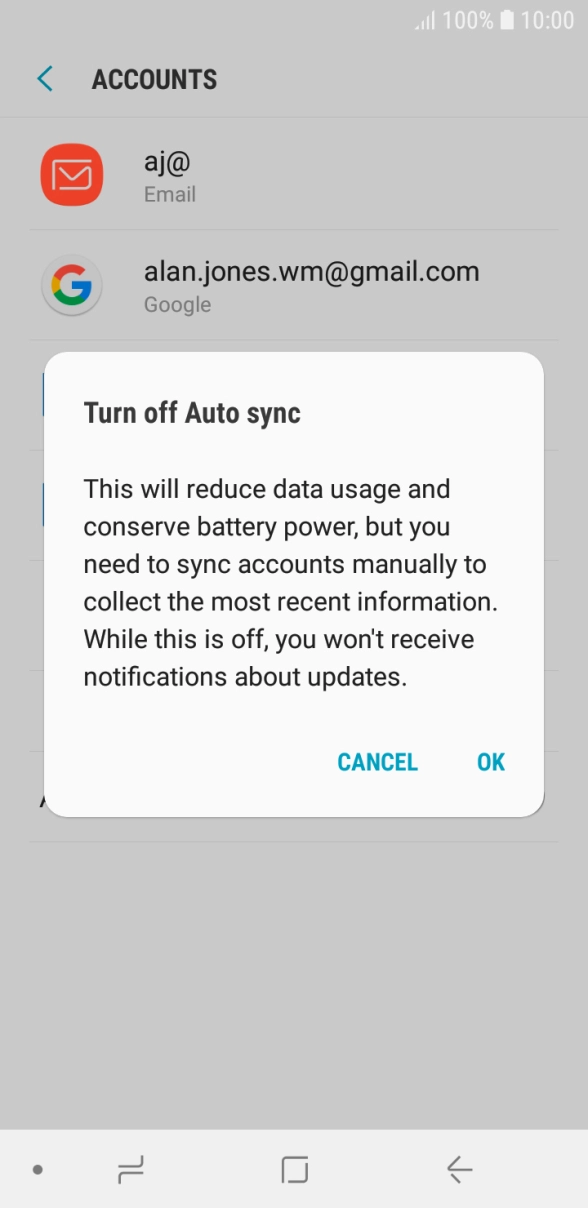Open the recent apps view
The width and height of the screenshot is (588, 1208).
click(x=131, y=1169)
